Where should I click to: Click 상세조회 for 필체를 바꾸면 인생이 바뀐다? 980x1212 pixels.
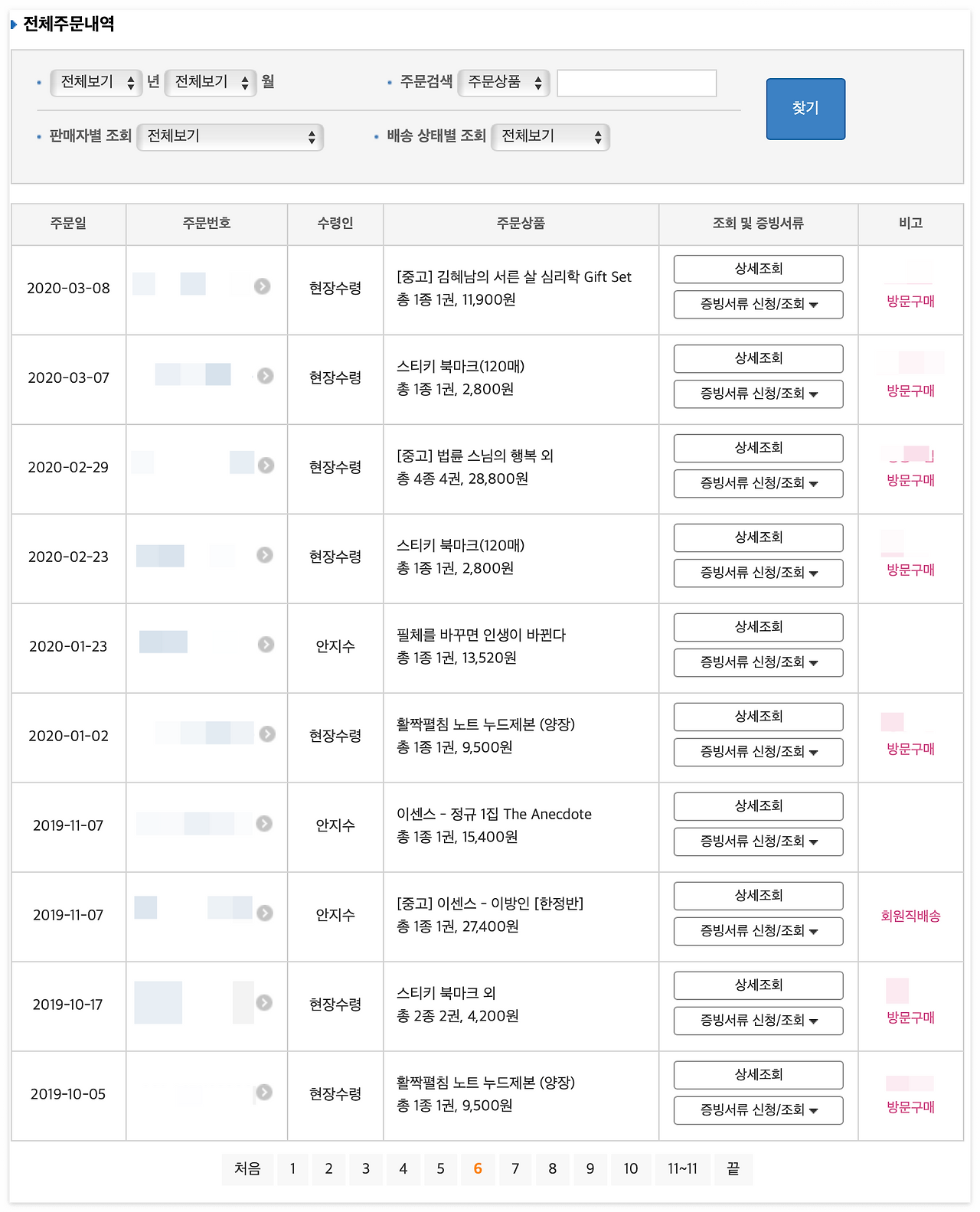point(757,626)
